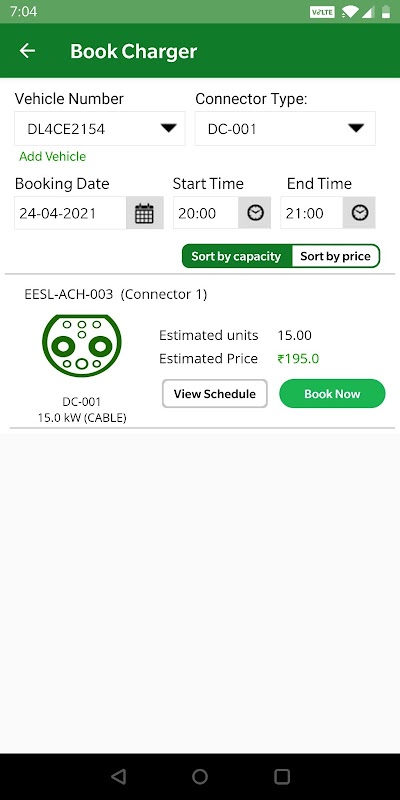Viewport: 400px width, 800px height.
Task: Switch to Sort by price
Action: pos(335,256)
